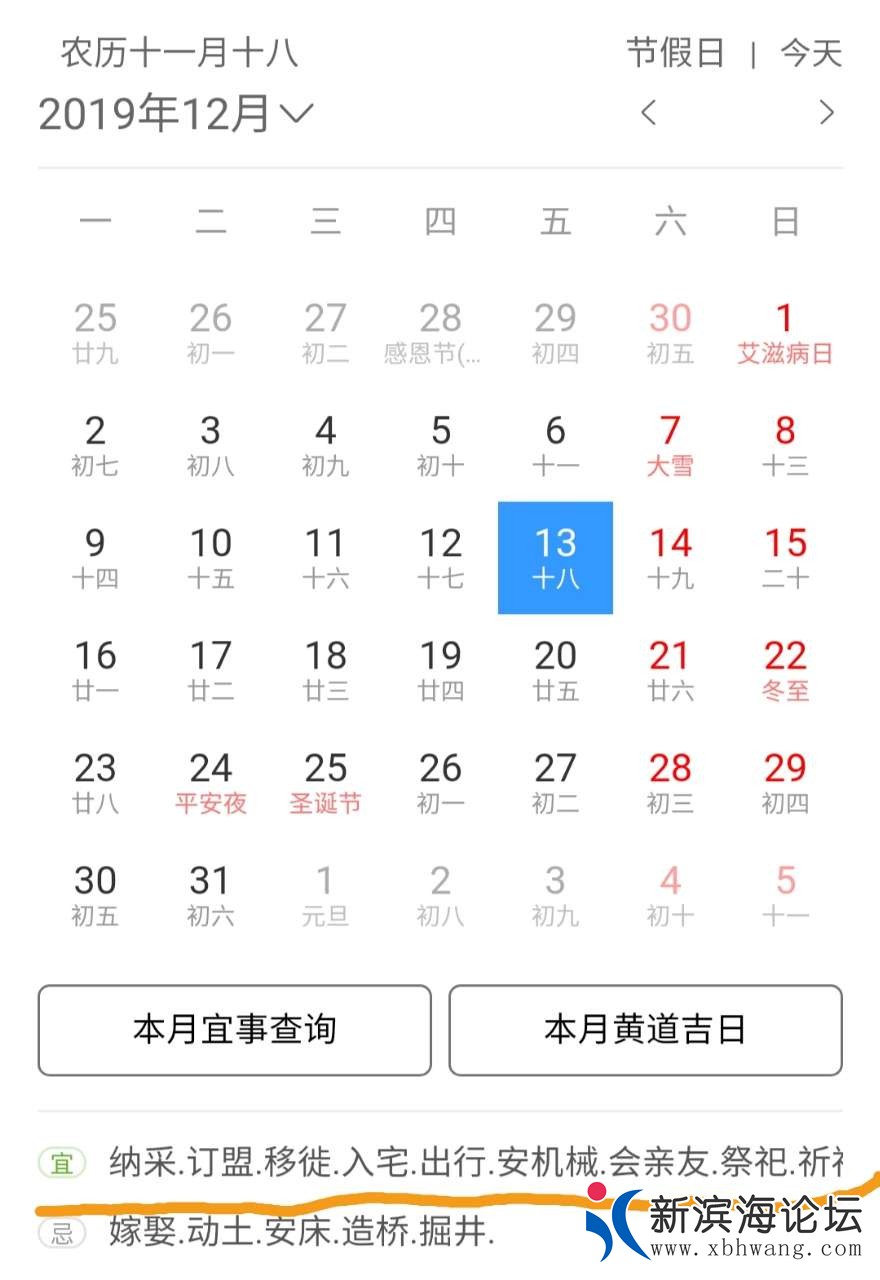Select December 31 date cell
Viewport: 880px width, 1280px height.
210,895
